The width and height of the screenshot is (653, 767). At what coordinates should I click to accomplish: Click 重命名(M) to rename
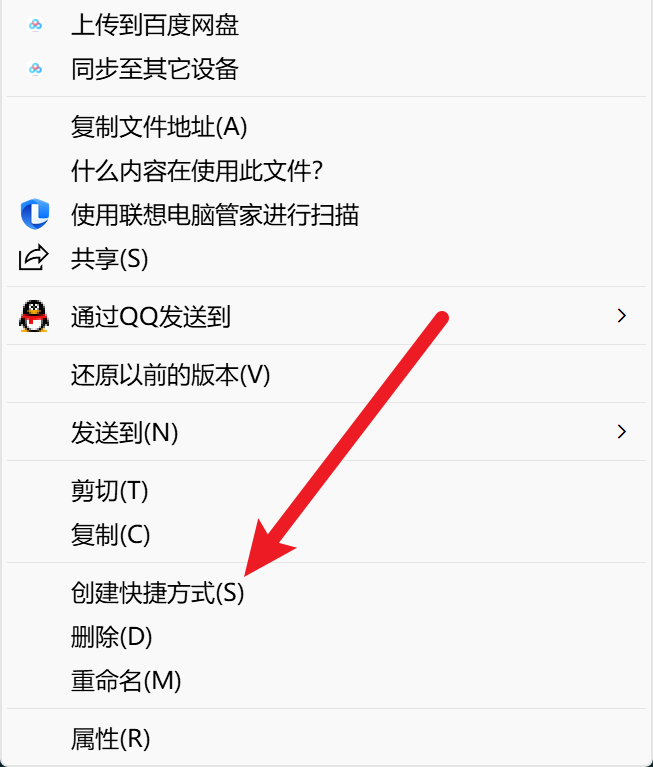click(125, 681)
